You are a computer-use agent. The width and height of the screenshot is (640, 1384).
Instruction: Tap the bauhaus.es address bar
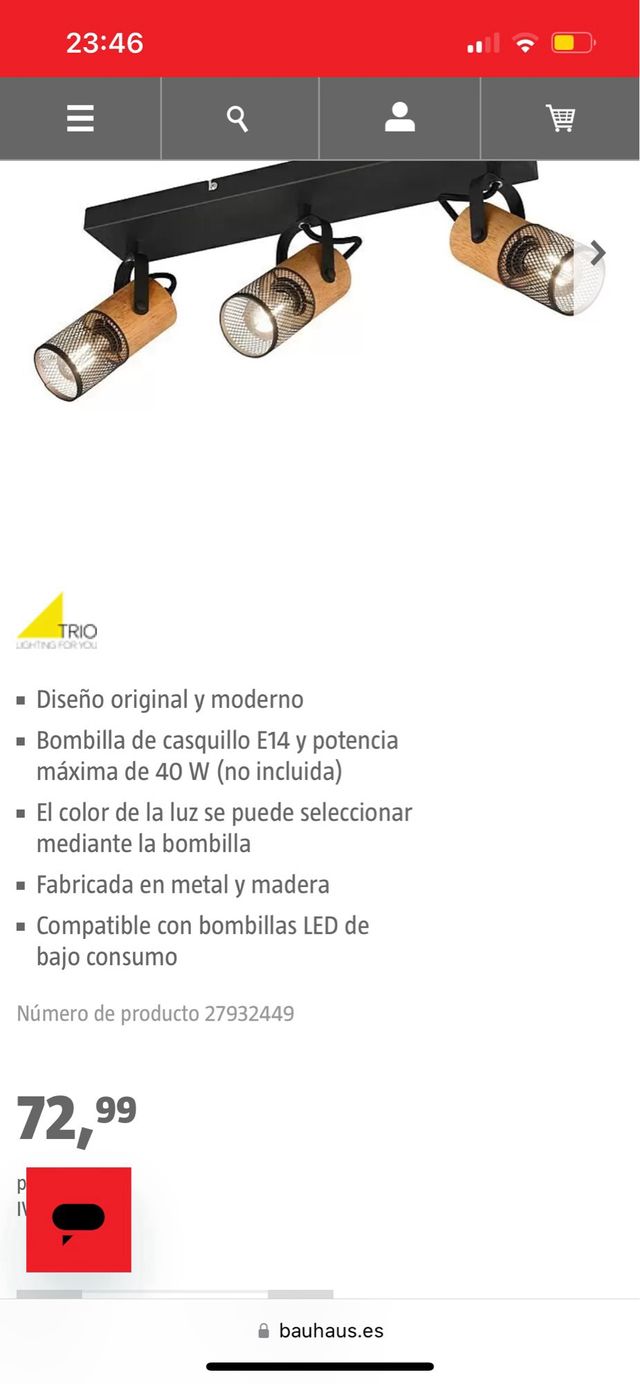tap(320, 1330)
